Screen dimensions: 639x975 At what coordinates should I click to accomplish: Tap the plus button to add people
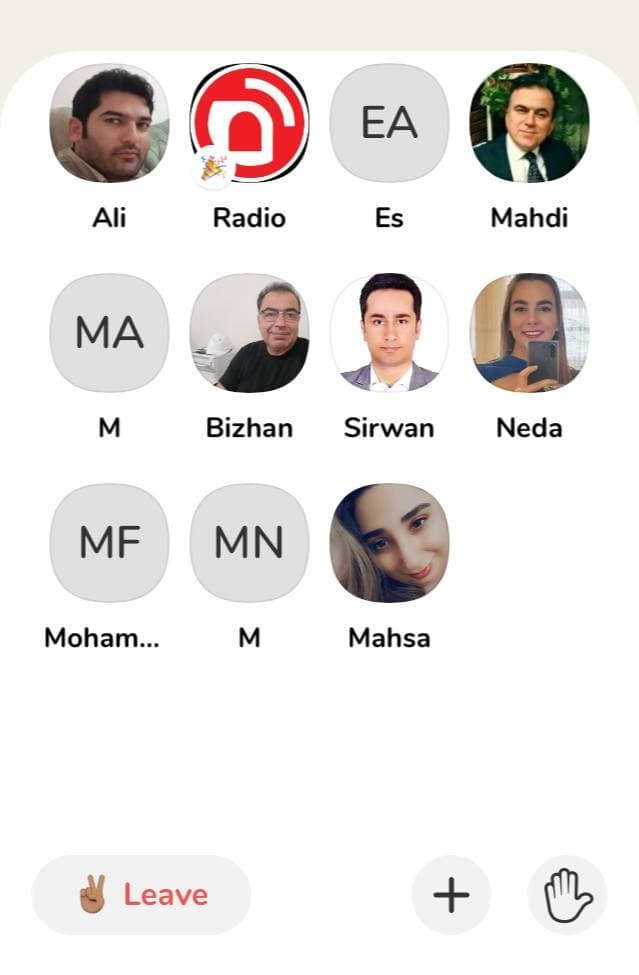[451, 895]
